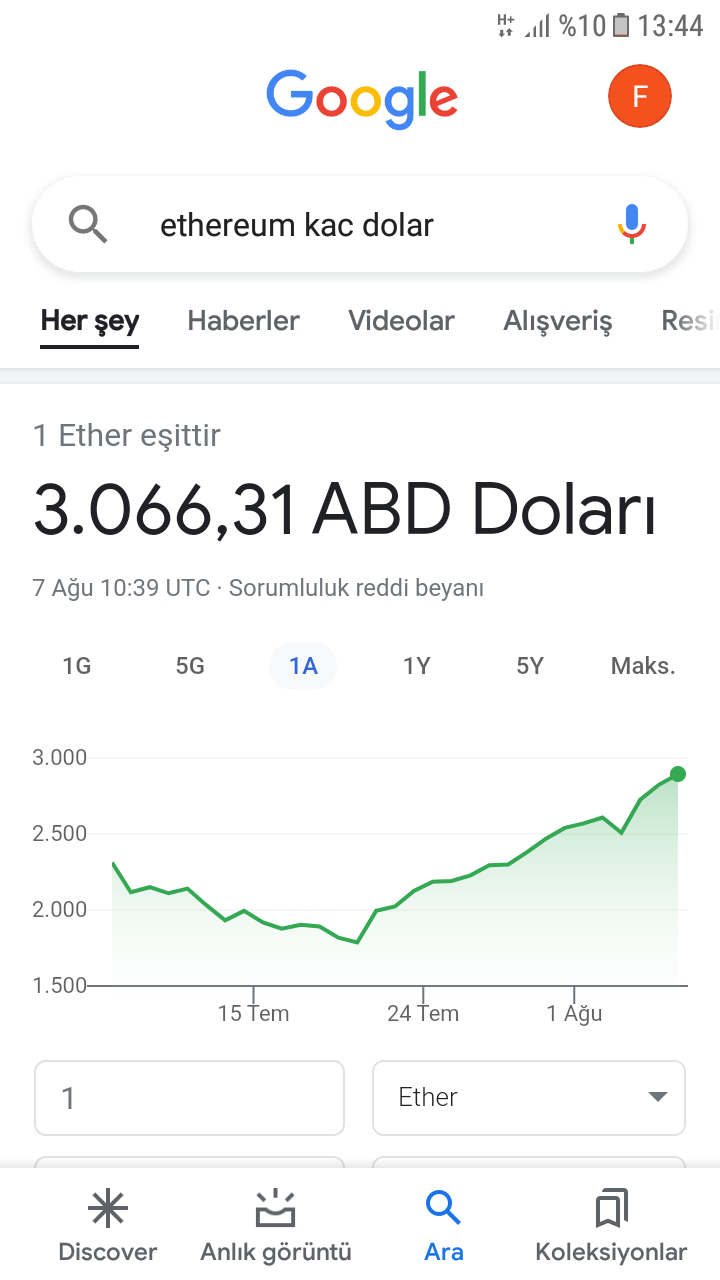This screenshot has height=1280, width=720.
Task: Open Anlık görüntü in bottom bar
Action: 276,1226
